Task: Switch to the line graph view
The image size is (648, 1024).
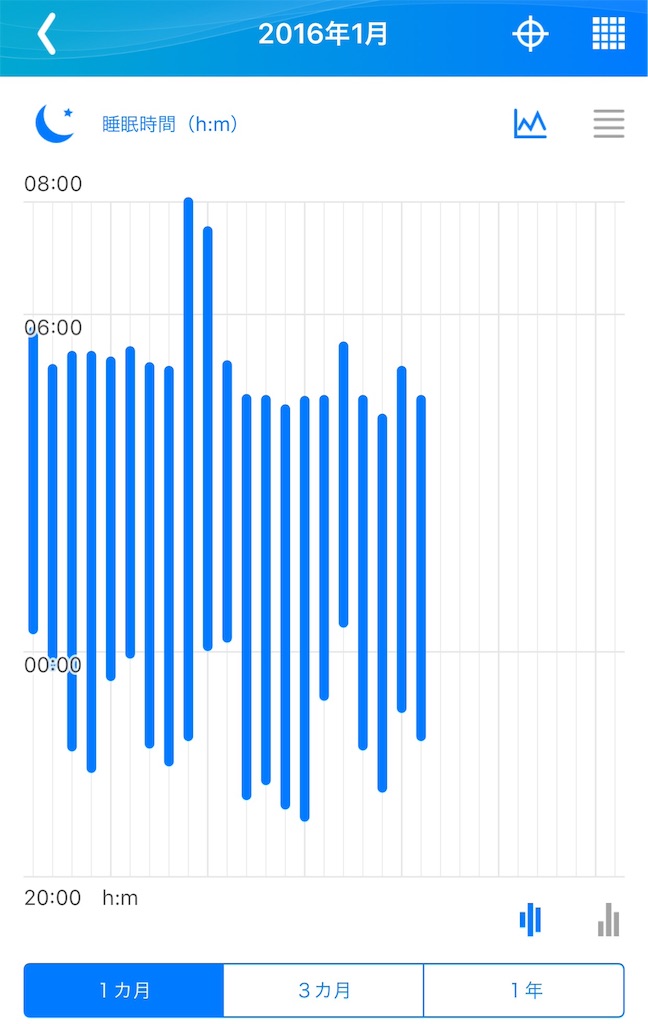Action: [530, 124]
